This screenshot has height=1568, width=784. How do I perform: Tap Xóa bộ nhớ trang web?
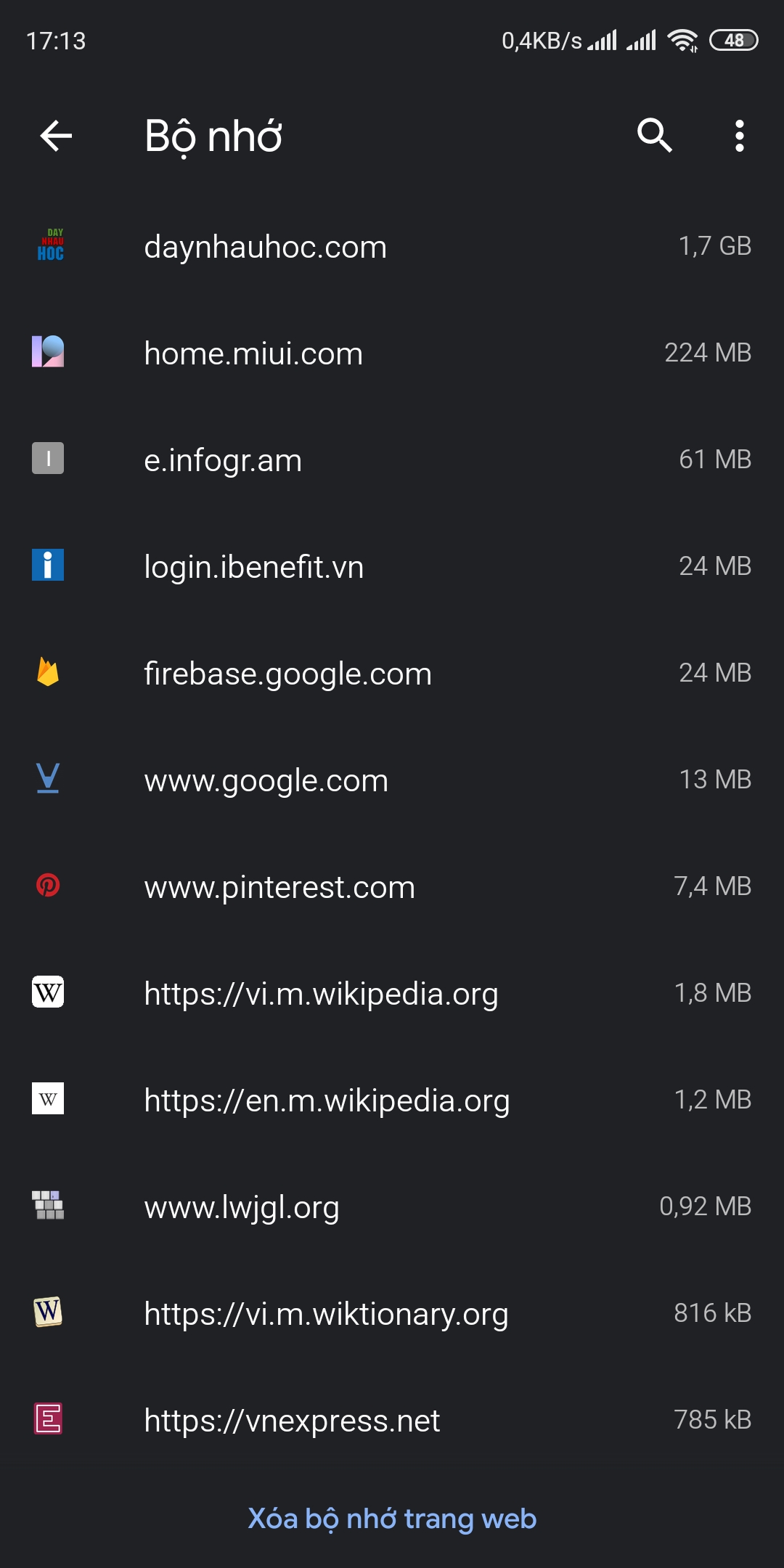pyautogui.click(x=392, y=1519)
